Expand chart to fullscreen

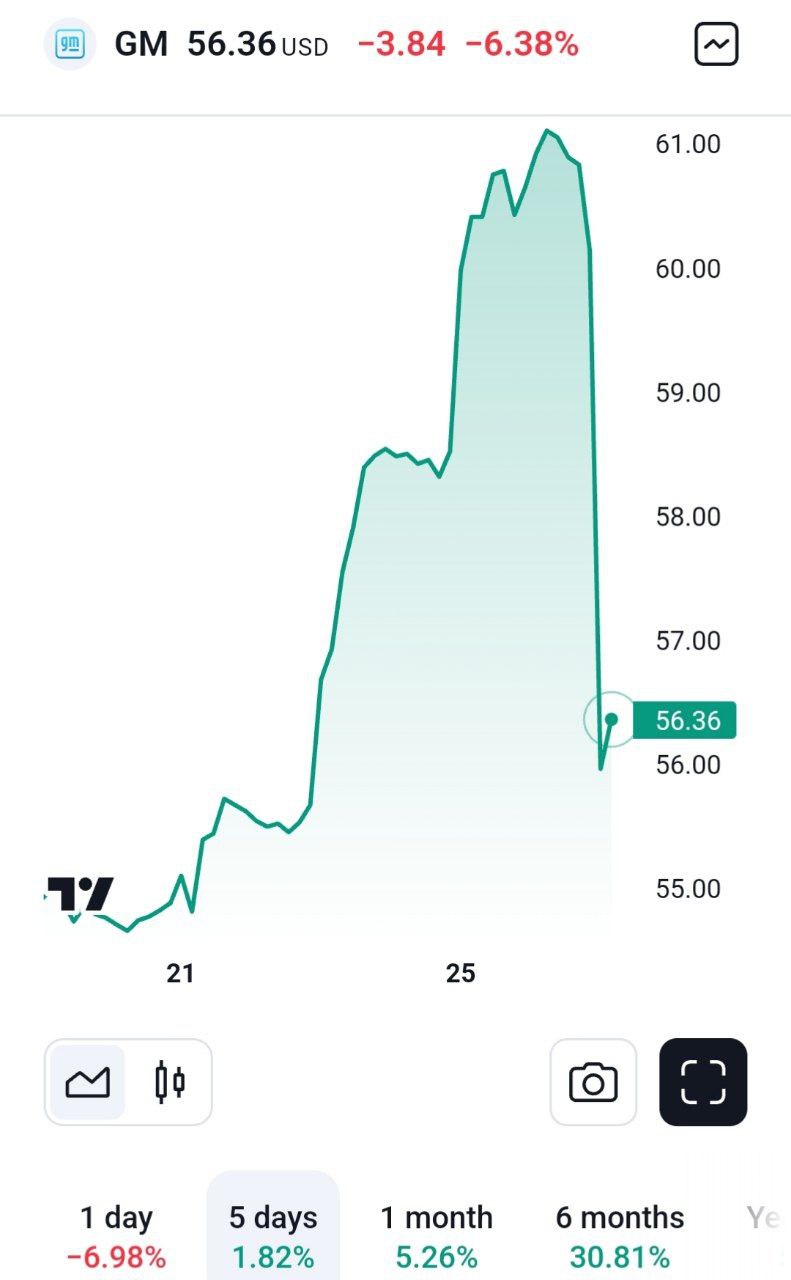coord(703,1082)
